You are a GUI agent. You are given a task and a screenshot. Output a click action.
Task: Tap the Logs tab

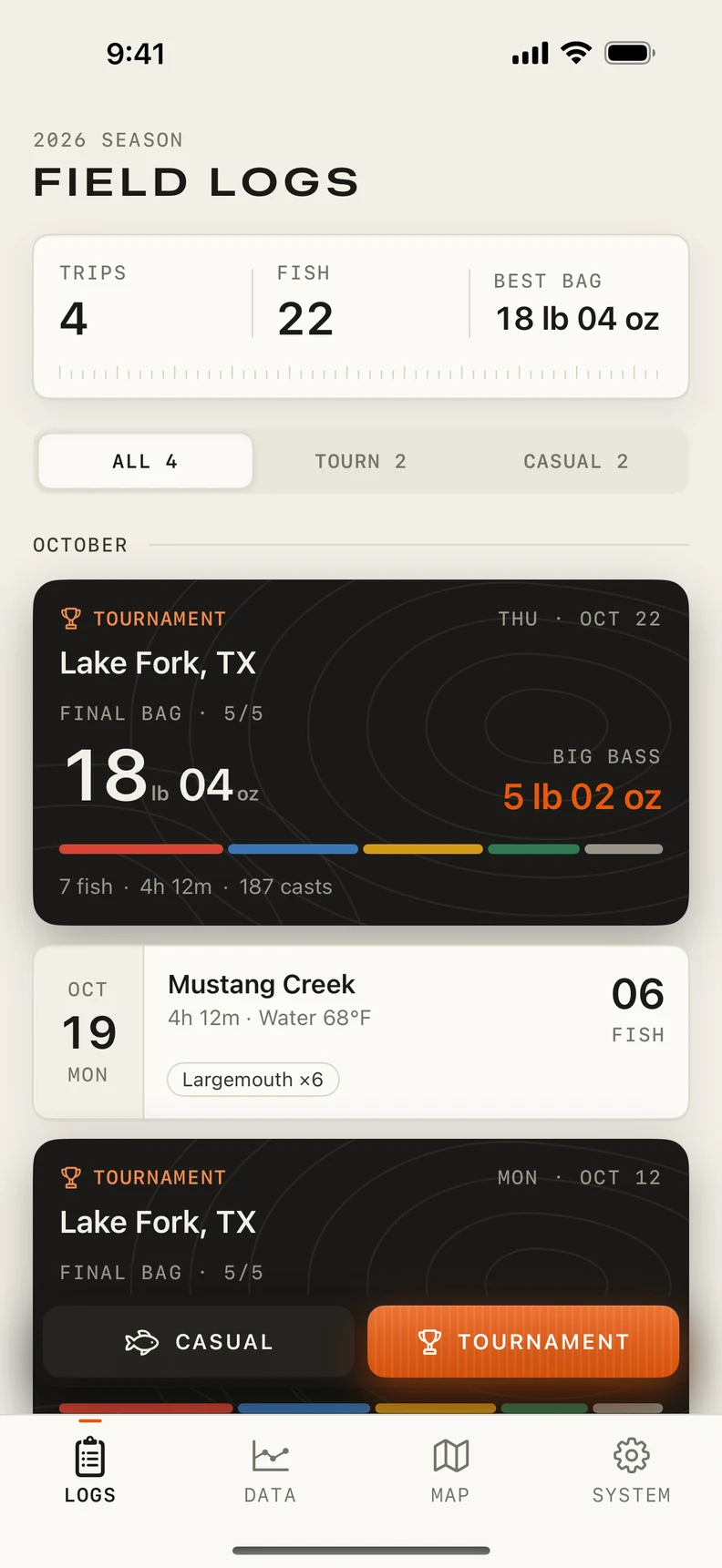[90, 1470]
